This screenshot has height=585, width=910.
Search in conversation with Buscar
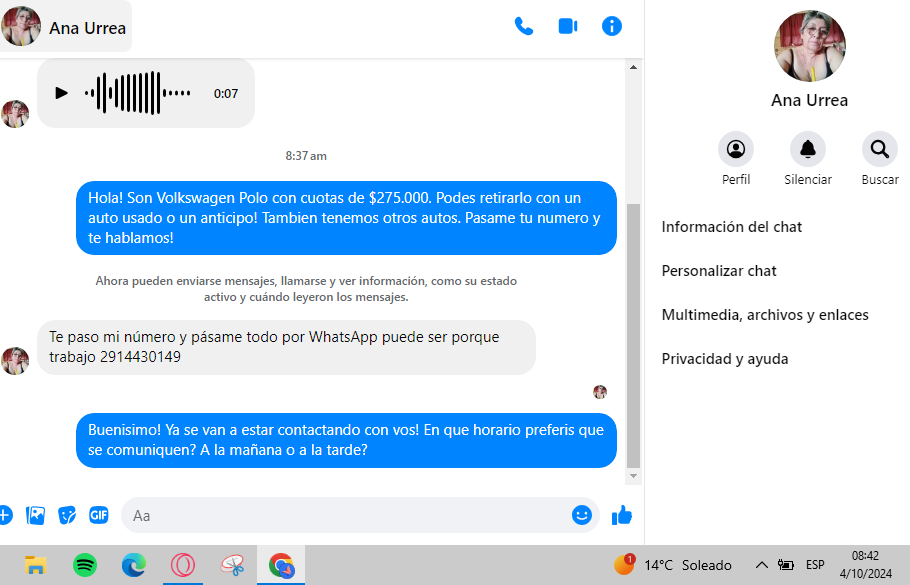880,150
